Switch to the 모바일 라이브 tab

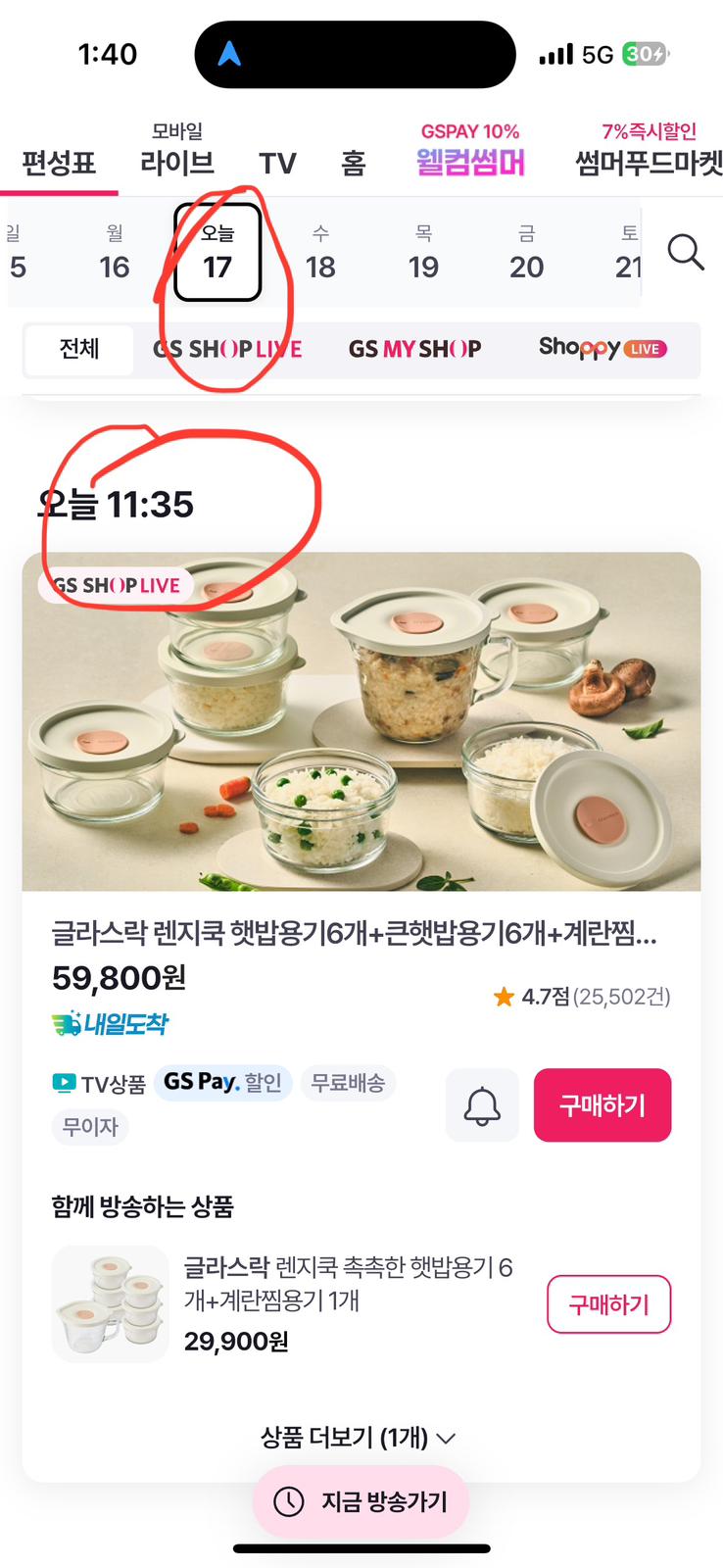(x=177, y=150)
